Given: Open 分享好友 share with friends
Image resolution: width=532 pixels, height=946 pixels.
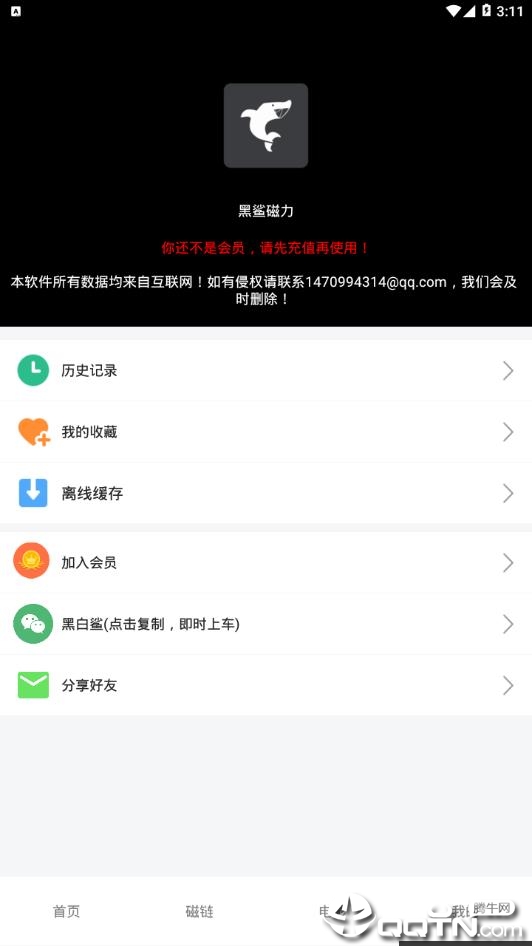Looking at the screenshot, I should tap(266, 685).
